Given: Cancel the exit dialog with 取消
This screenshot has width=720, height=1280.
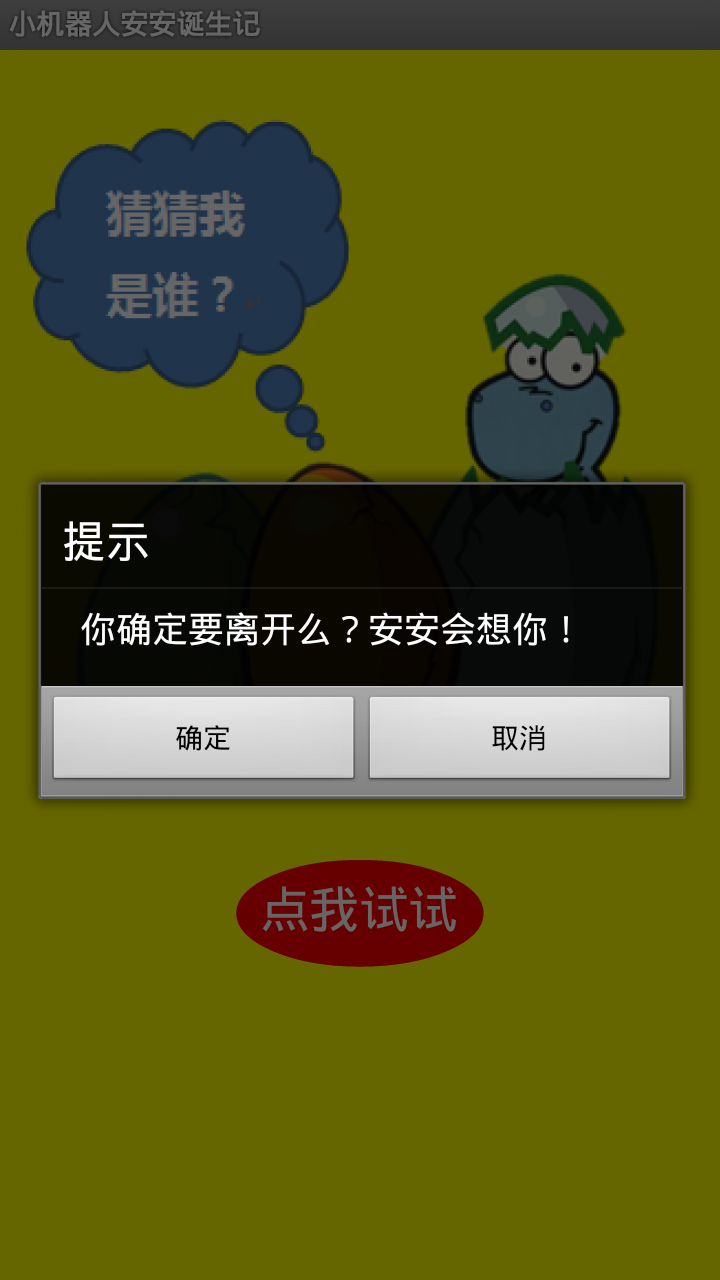Looking at the screenshot, I should click(x=519, y=738).
